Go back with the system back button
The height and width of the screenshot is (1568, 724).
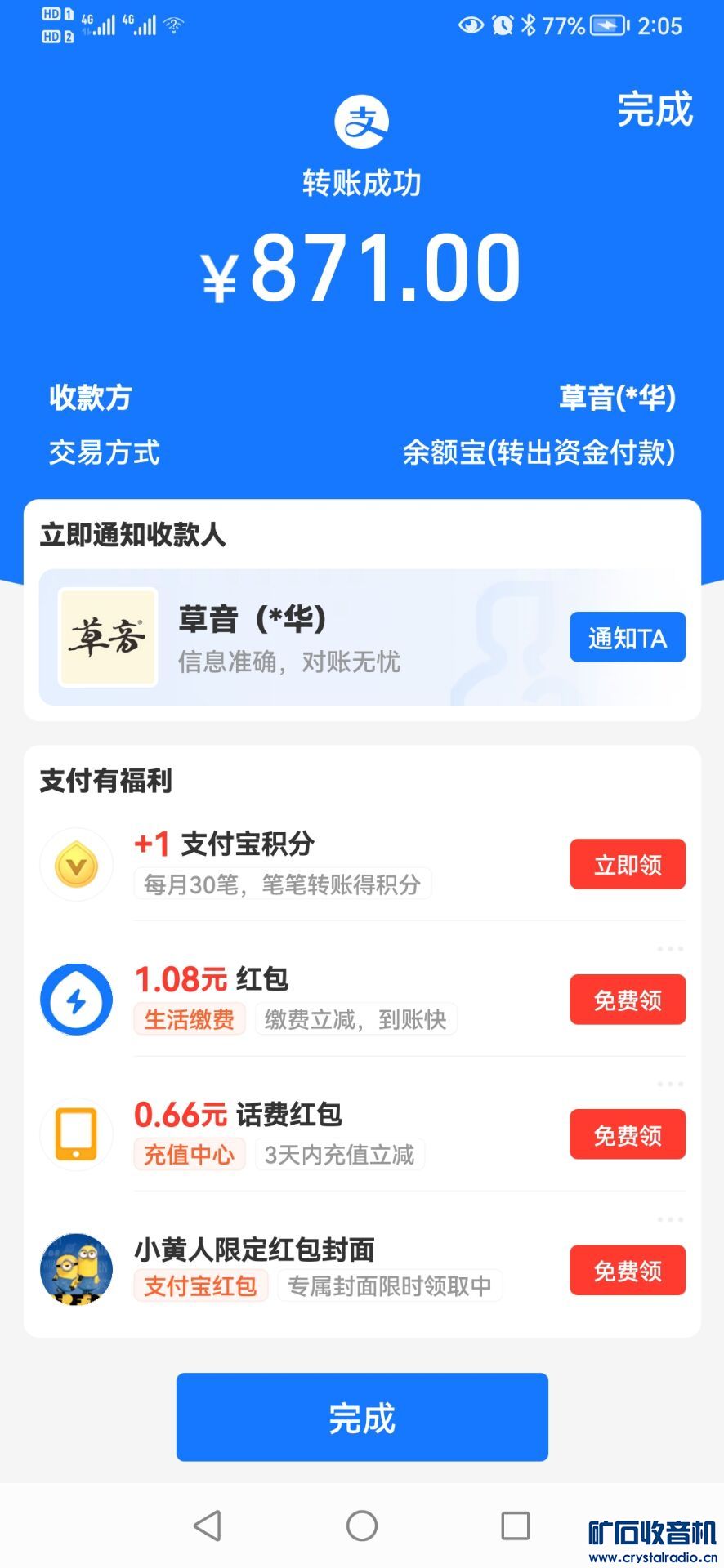pyautogui.click(x=208, y=1526)
